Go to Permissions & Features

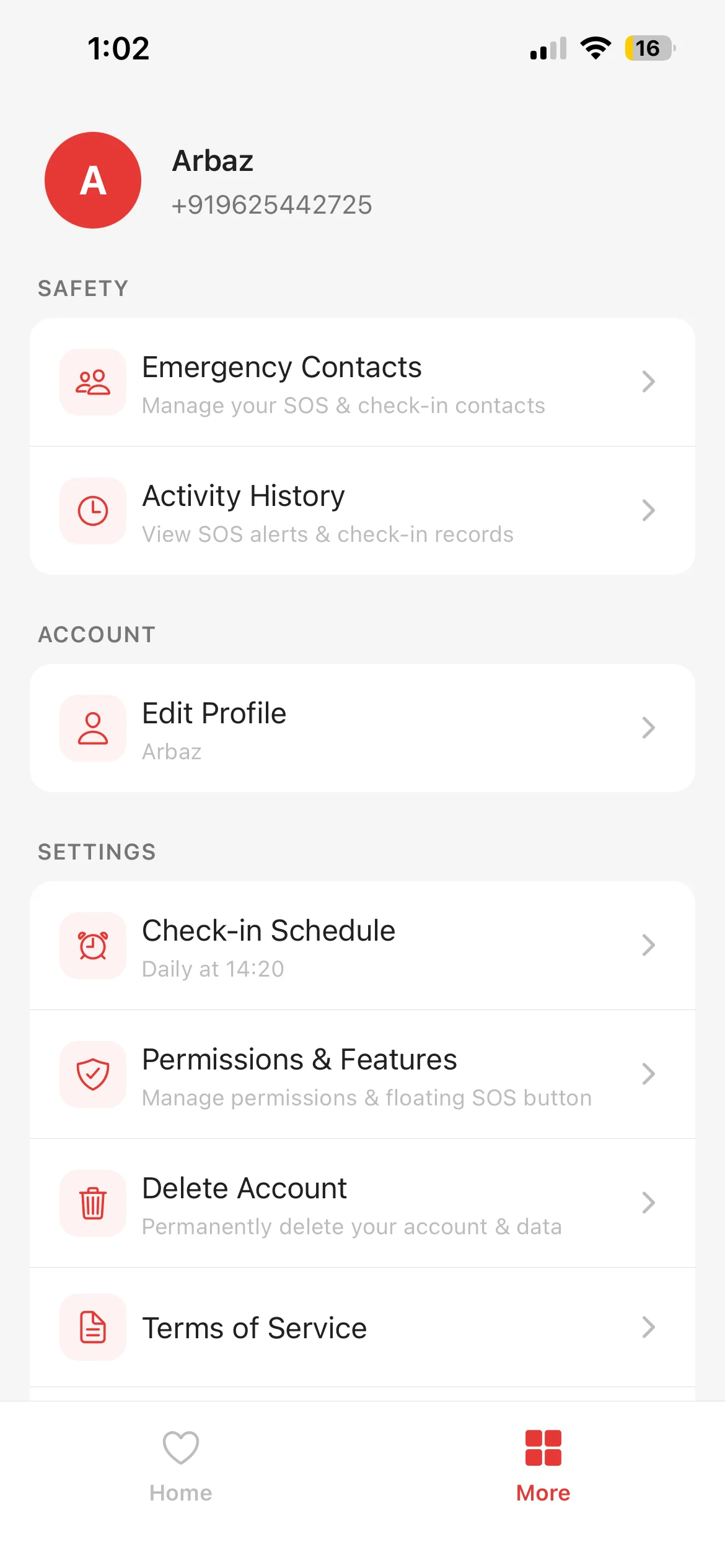click(362, 1074)
